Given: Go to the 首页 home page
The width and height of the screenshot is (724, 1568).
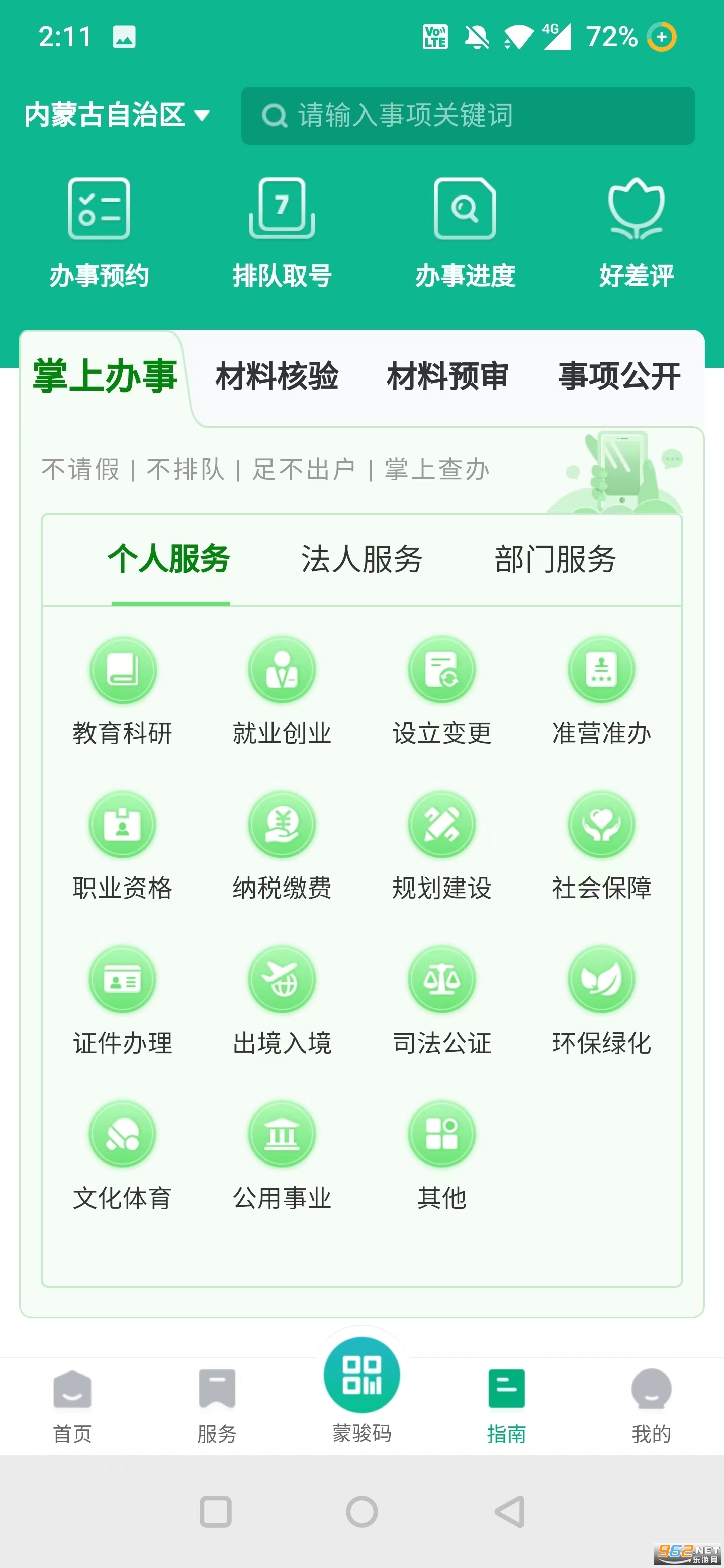Looking at the screenshot, I should click(x=71, y=1412).
